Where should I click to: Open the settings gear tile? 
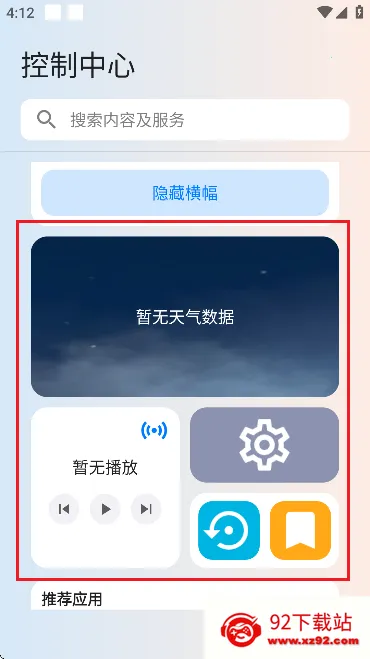coord(264,445)
